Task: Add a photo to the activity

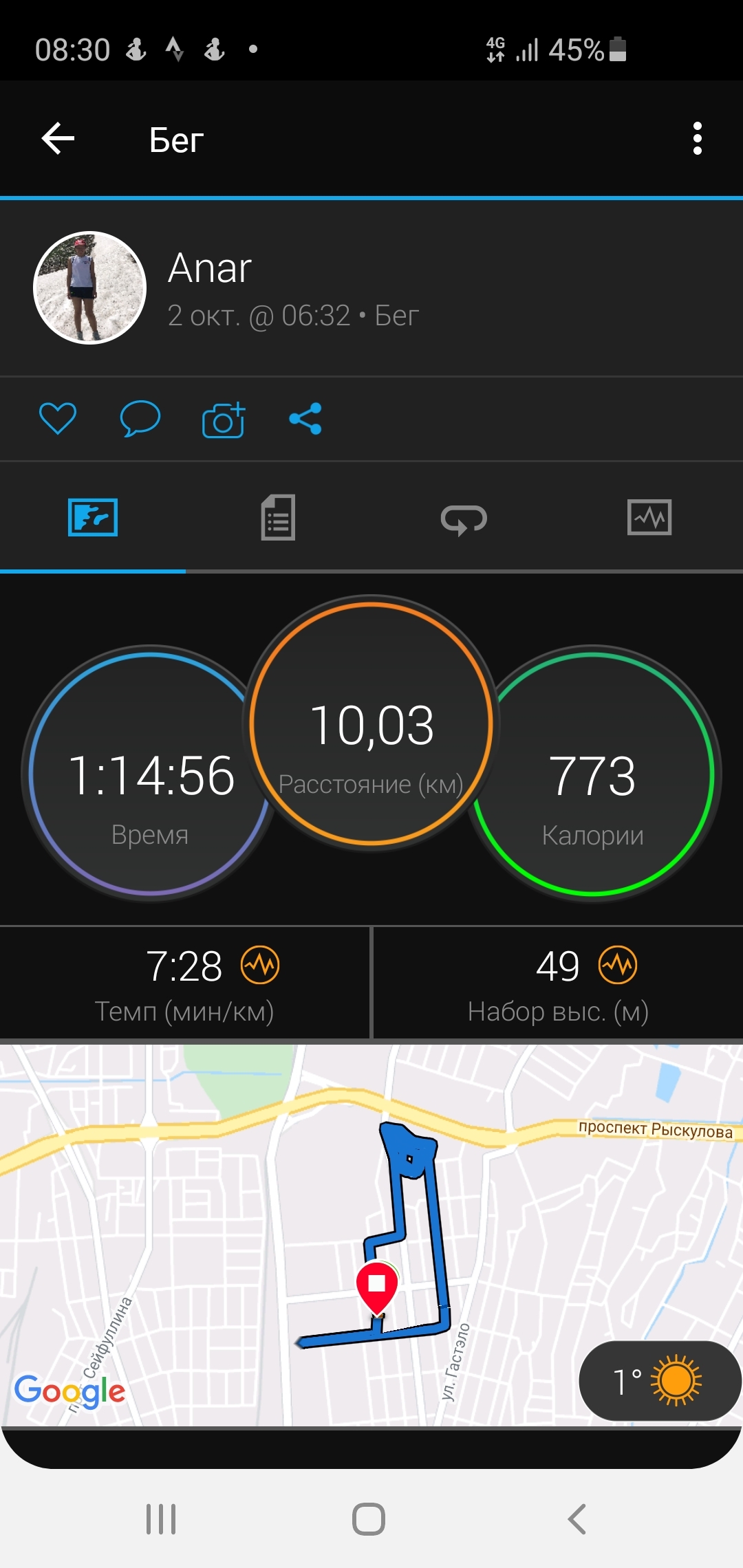Action: click(x=224, y=420)
